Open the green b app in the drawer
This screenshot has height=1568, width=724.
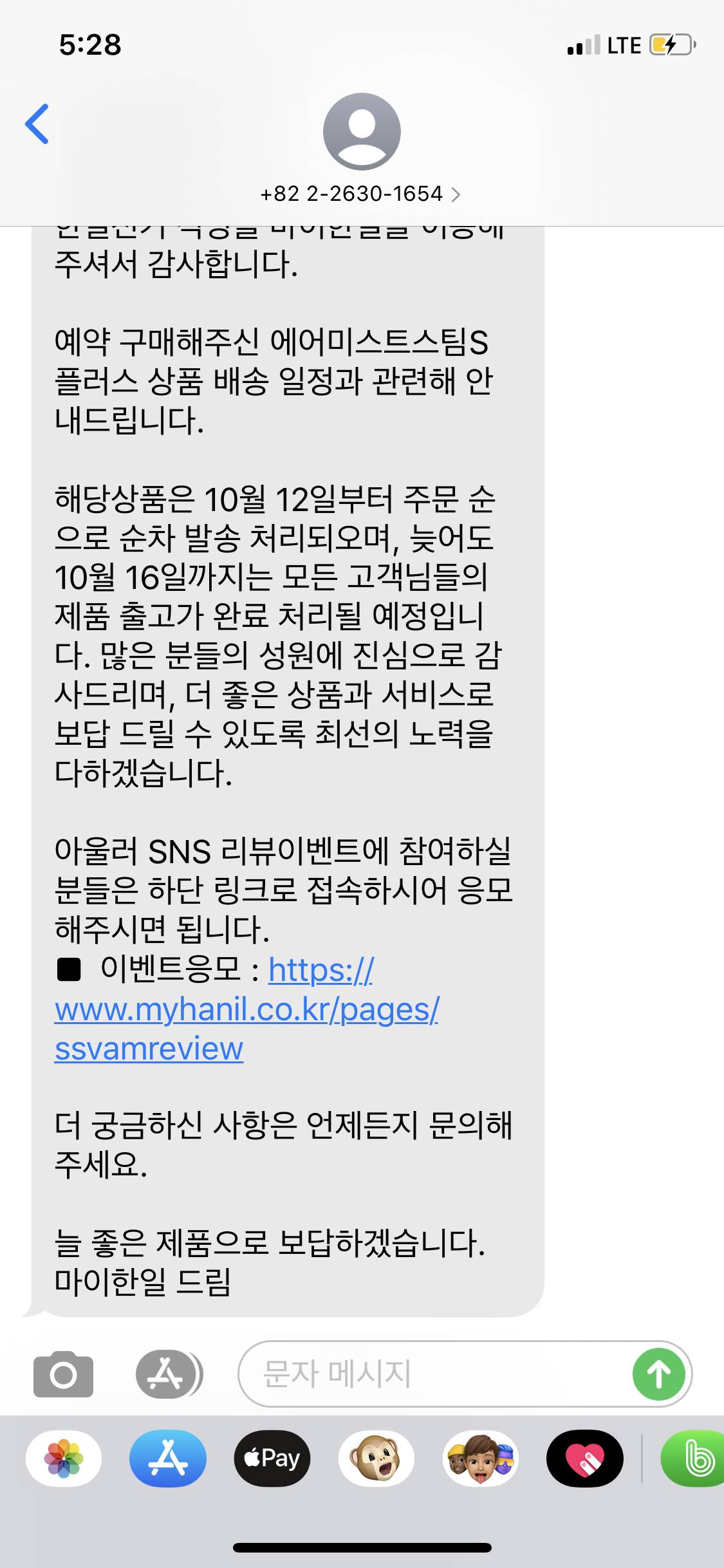(x=695, y=1459)
